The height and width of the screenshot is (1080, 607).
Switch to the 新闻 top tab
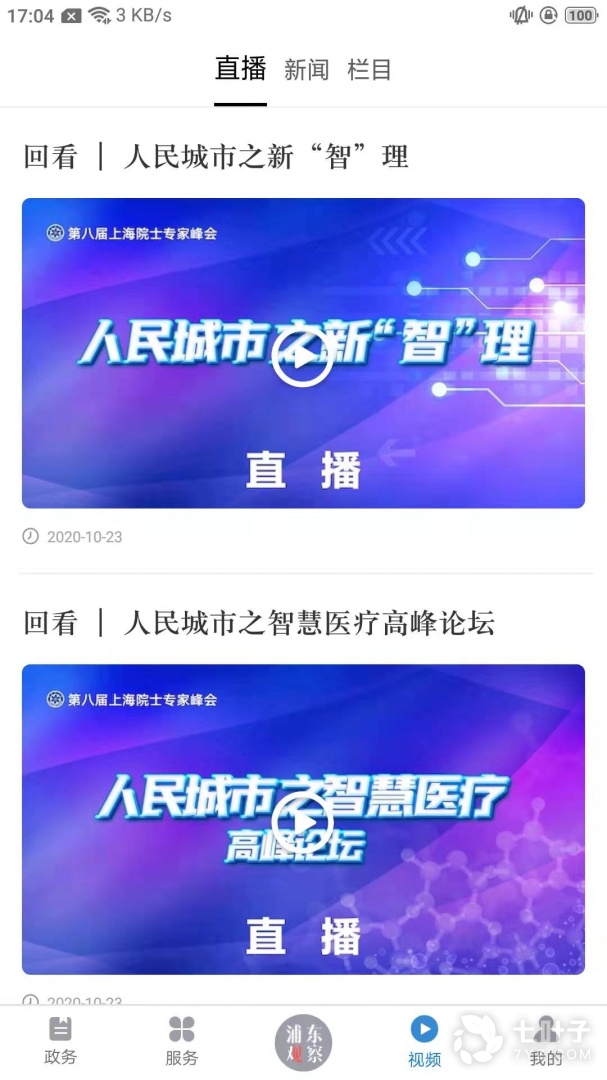click(306, 70)
